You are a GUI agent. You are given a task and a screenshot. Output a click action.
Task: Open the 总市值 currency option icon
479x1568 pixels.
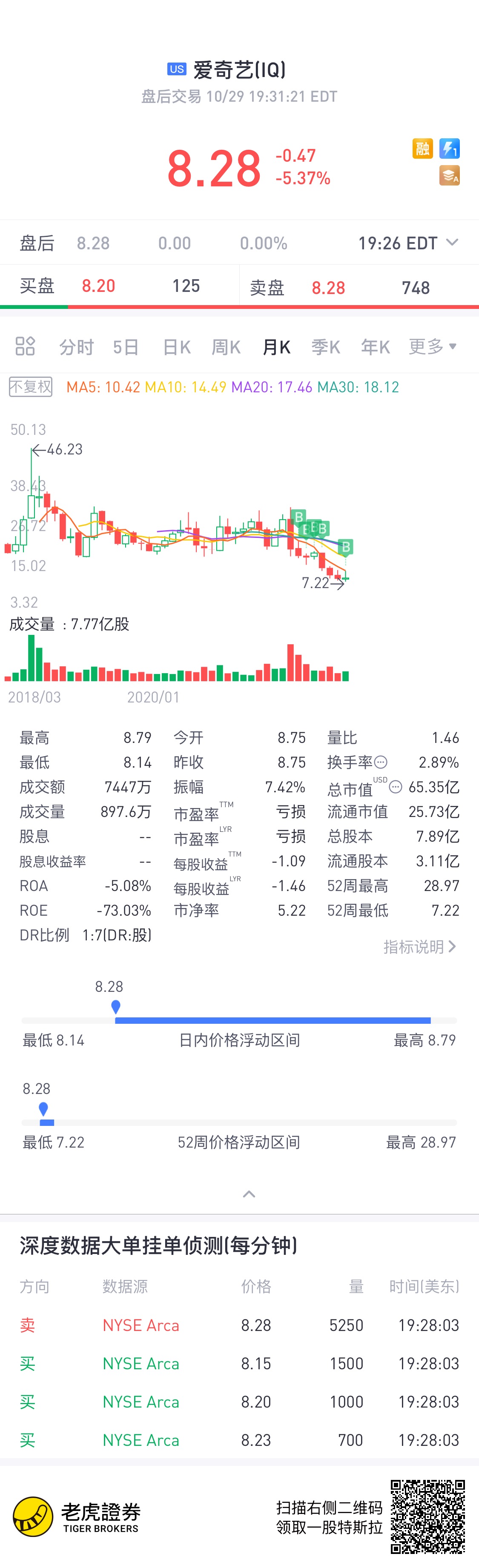click(x=396, y=786)
